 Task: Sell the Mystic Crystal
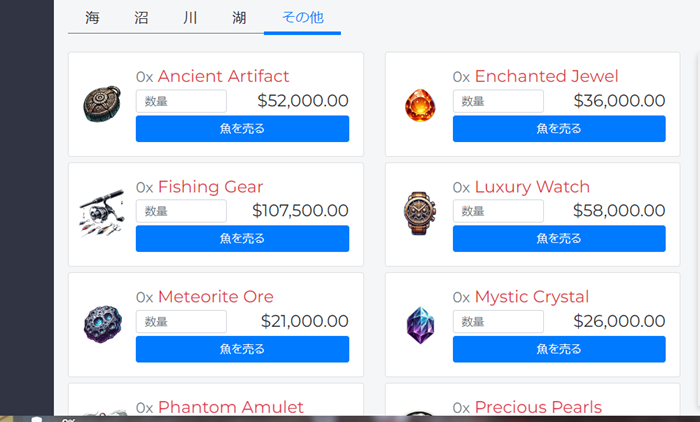(x=559, y=349)
